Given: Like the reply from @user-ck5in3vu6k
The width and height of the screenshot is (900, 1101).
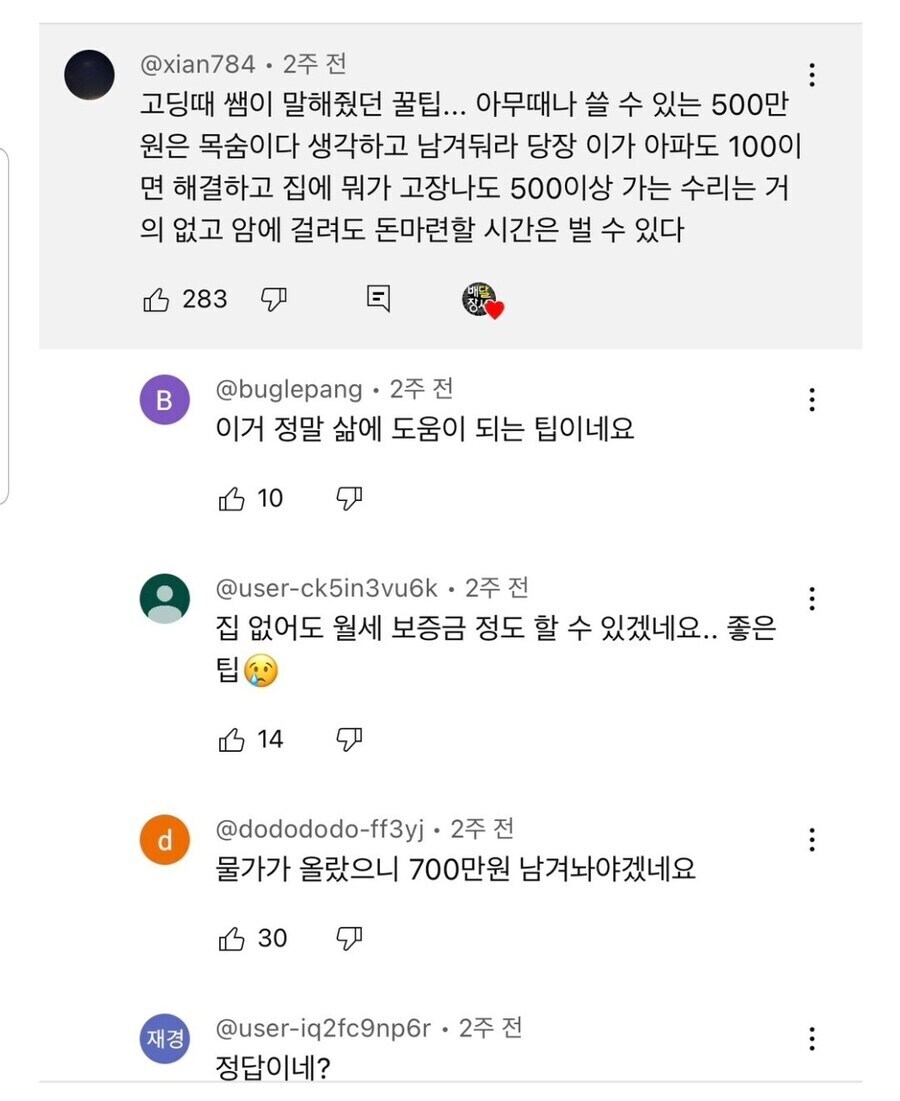Looking at the screenshot, I should point(231,739).
